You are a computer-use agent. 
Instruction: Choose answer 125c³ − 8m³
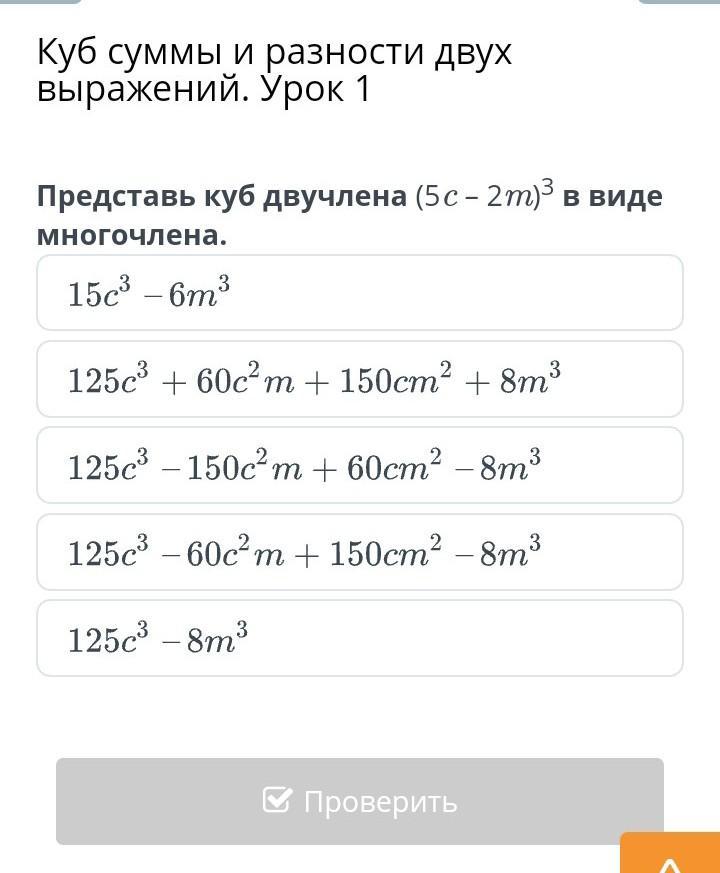coord(360,638)
